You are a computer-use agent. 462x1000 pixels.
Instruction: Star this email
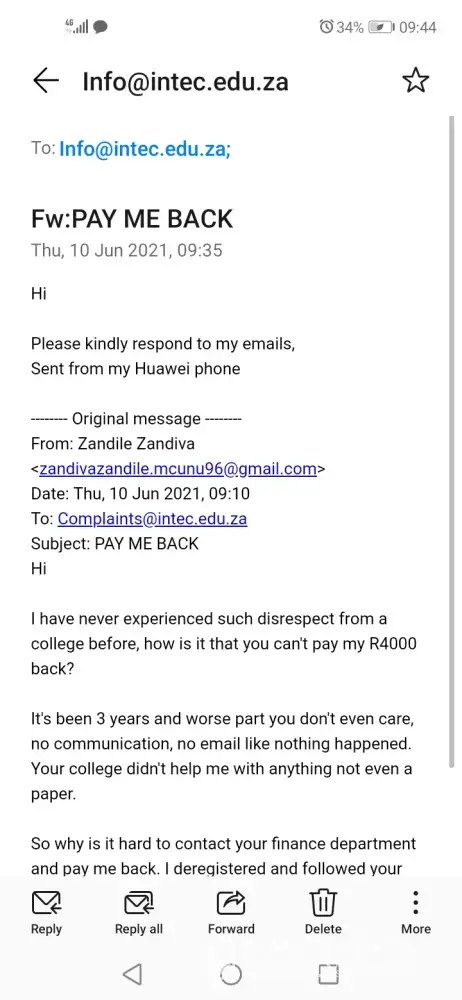coord(415,81)
